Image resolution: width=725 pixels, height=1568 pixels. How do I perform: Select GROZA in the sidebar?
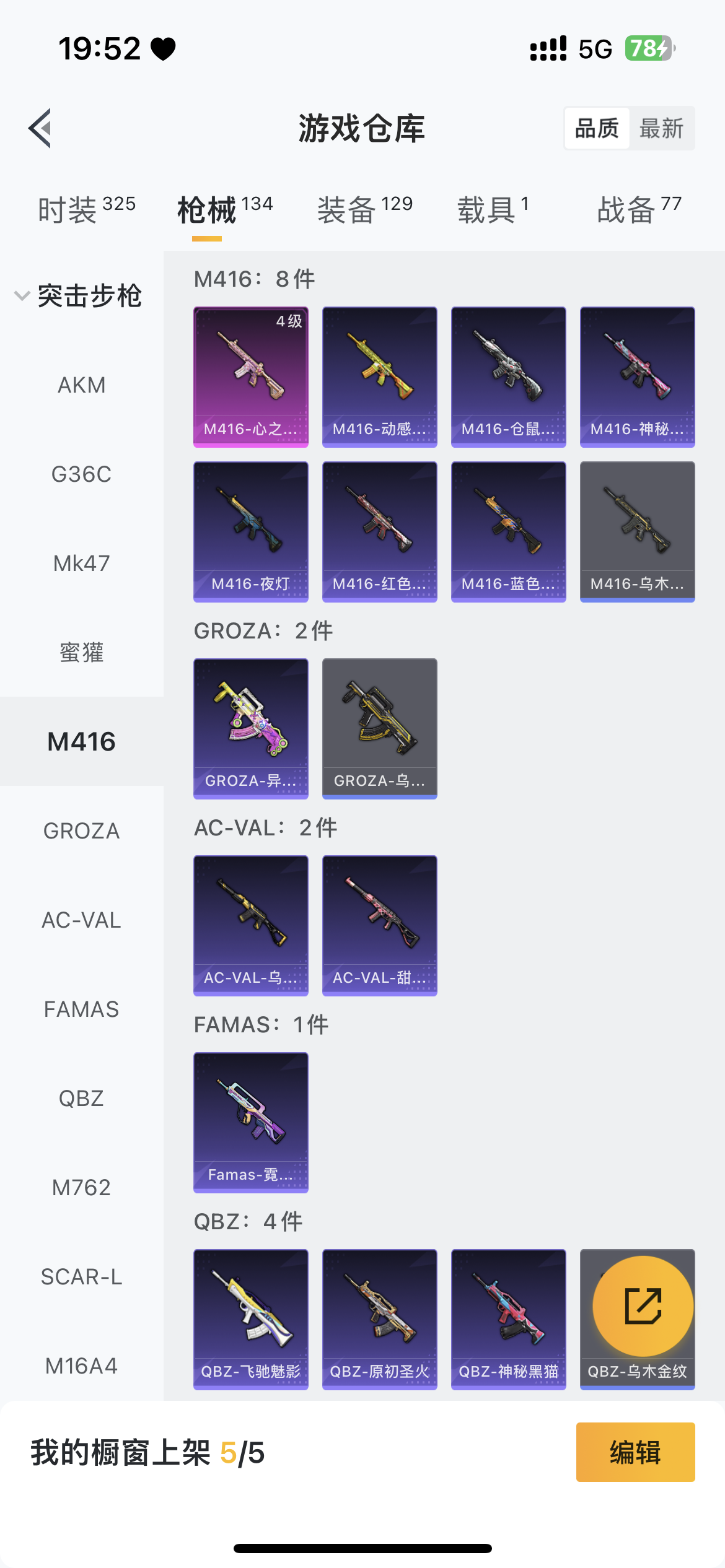click(x=81, y=831)
